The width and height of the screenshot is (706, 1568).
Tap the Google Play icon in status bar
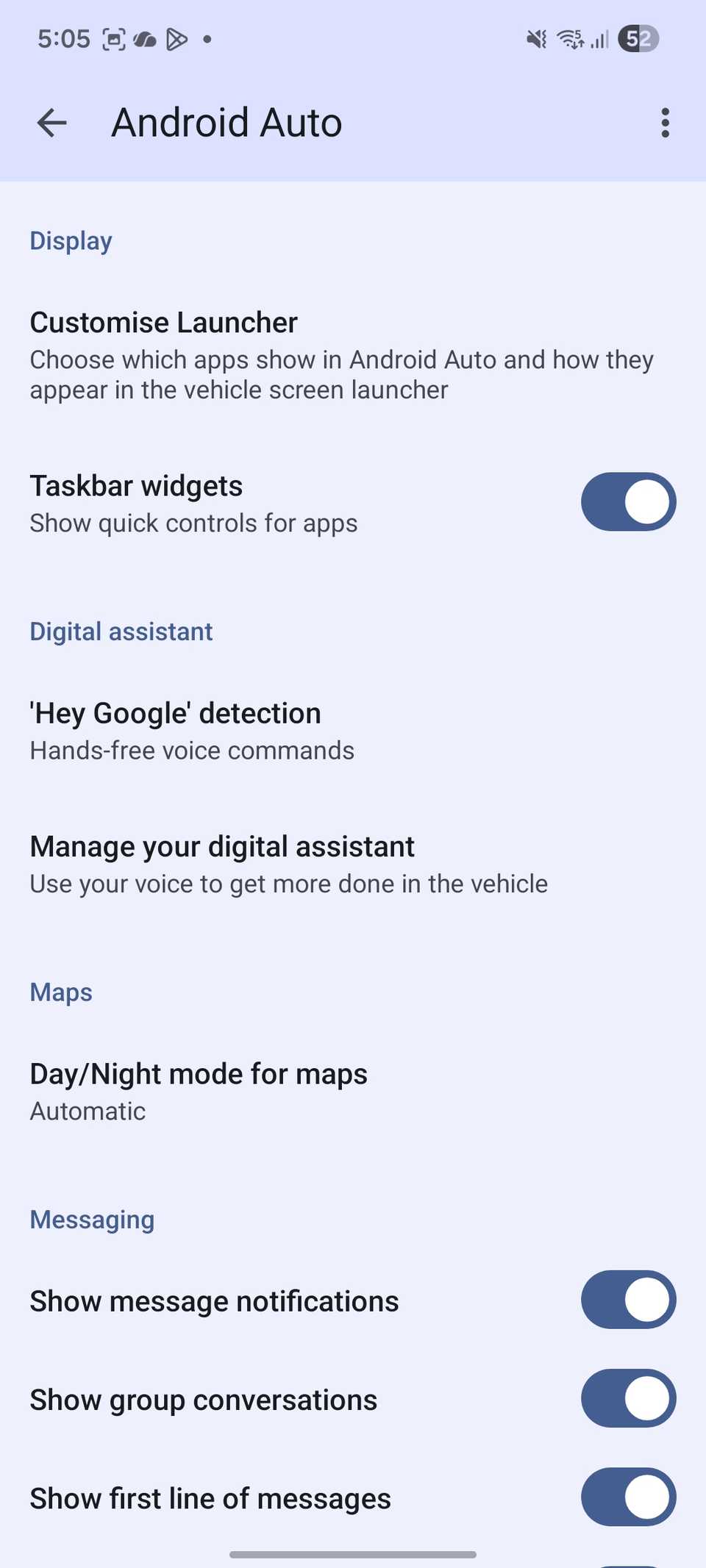point(176,38)
